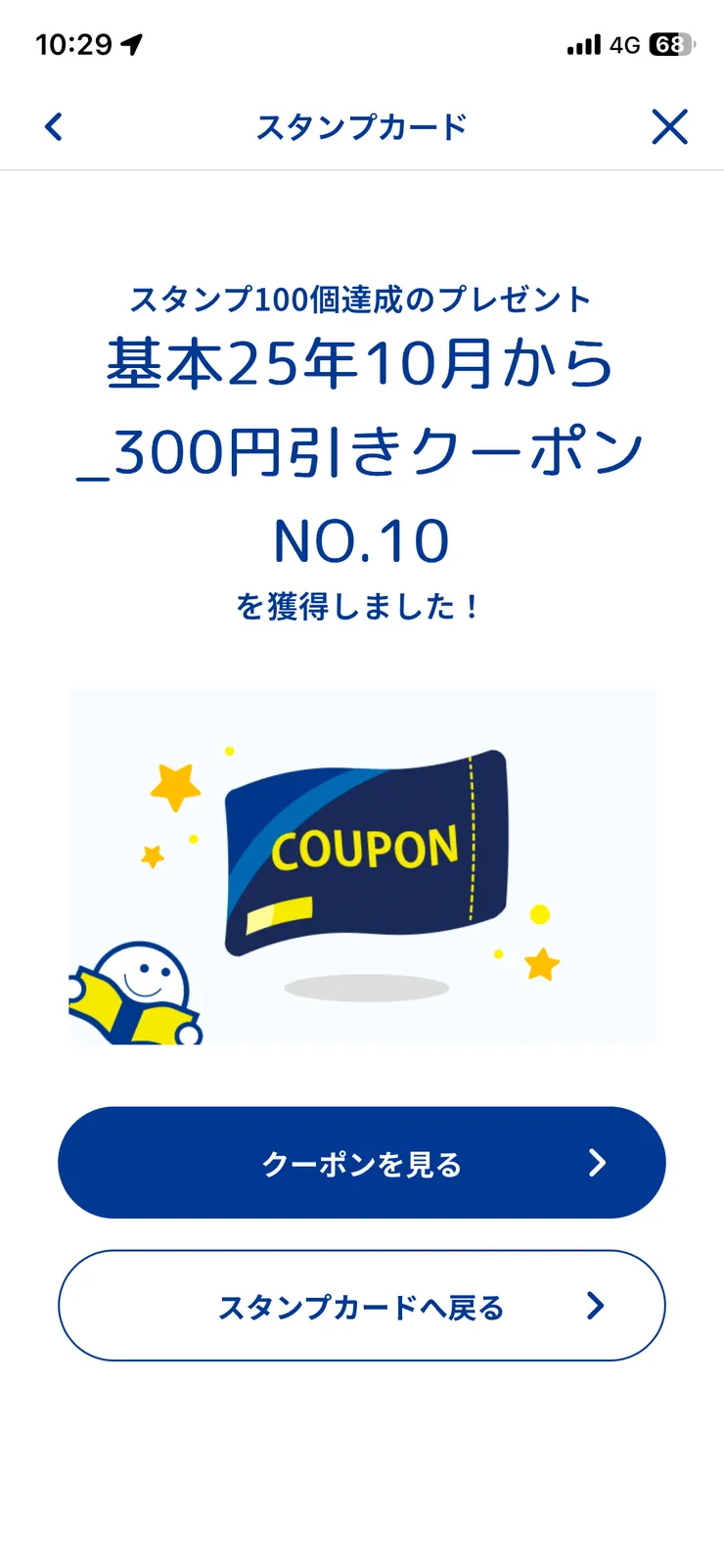Expand details via the back navigation chevron
This screenshot has width=724, height=1568.
point(54,126)
